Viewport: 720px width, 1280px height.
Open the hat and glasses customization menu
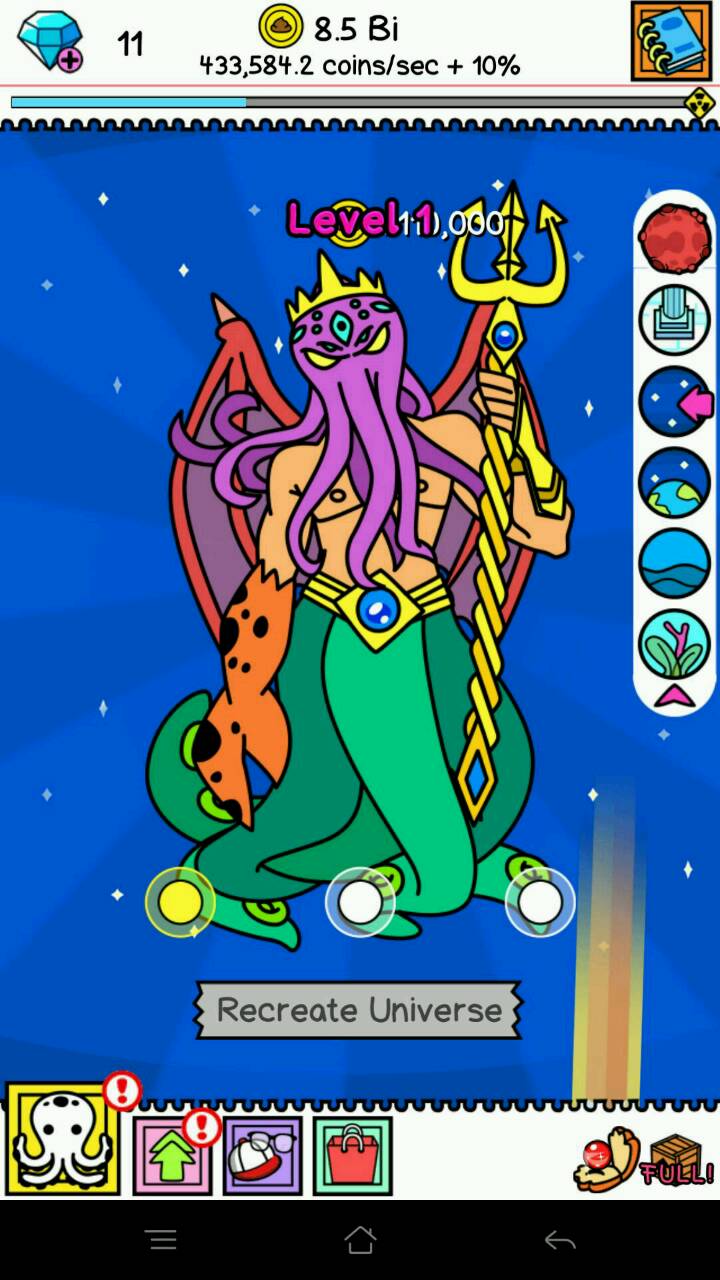[262, 1156]
